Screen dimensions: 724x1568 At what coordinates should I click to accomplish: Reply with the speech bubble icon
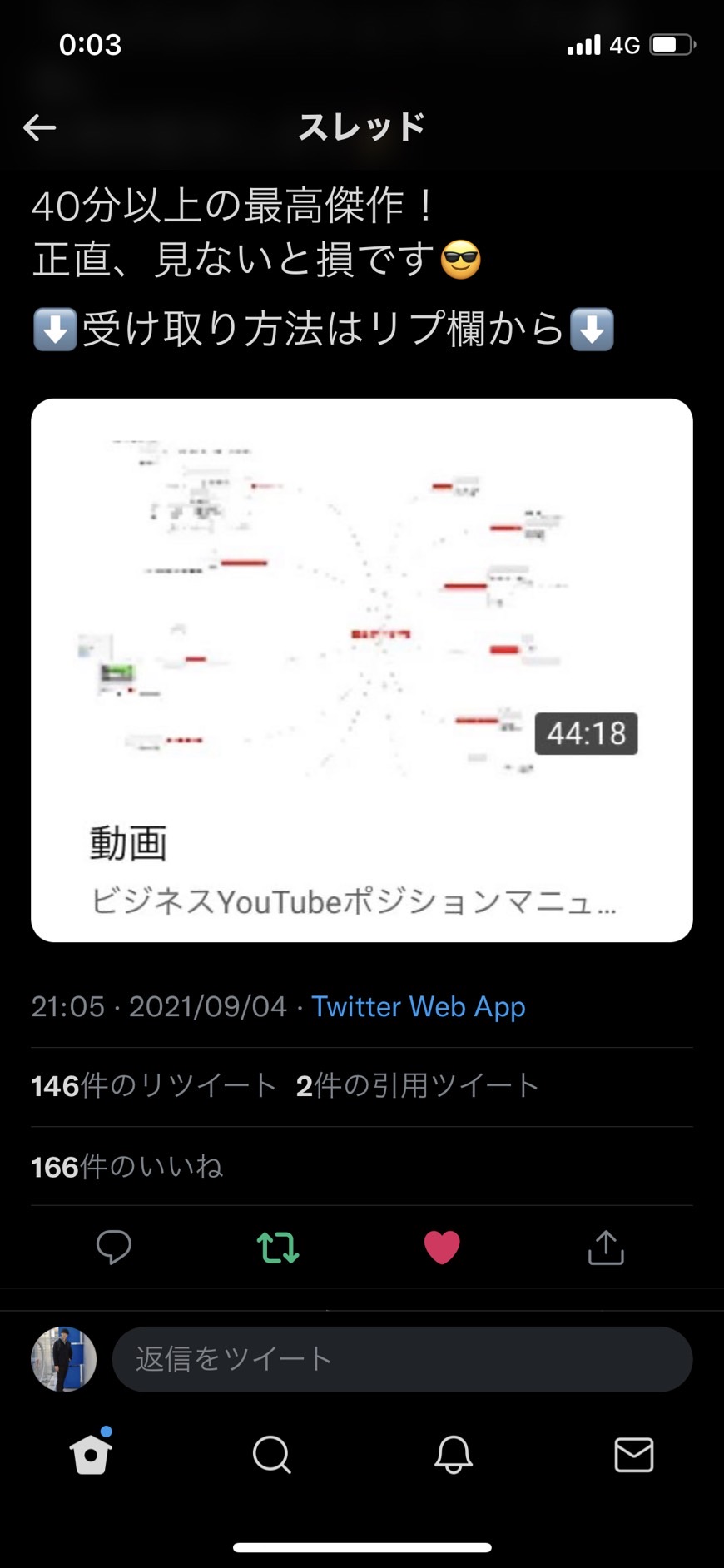[x=114, y=1247]
